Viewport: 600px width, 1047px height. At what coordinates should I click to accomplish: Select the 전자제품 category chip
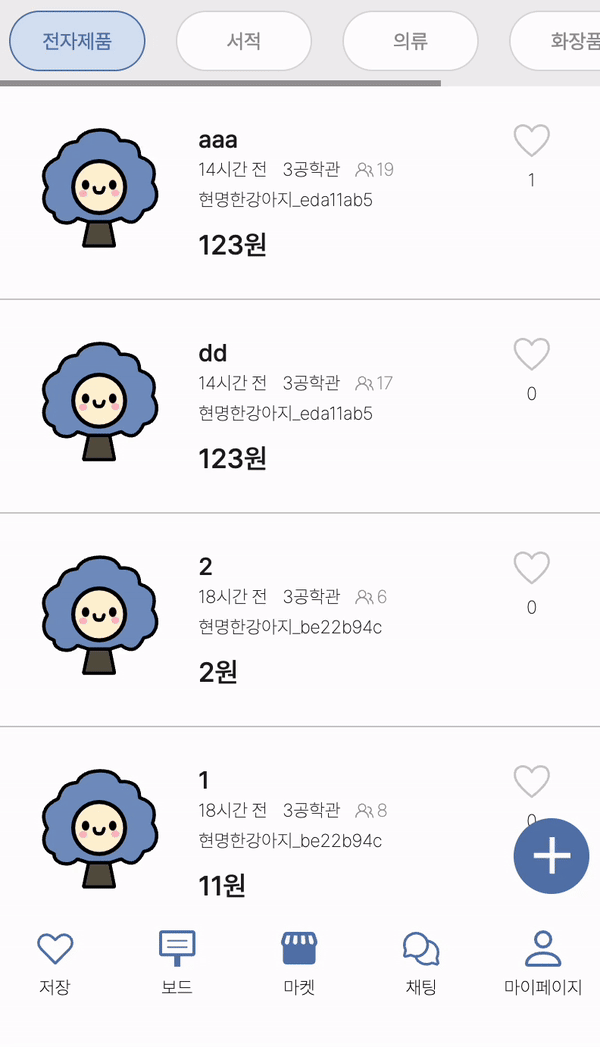77,41
